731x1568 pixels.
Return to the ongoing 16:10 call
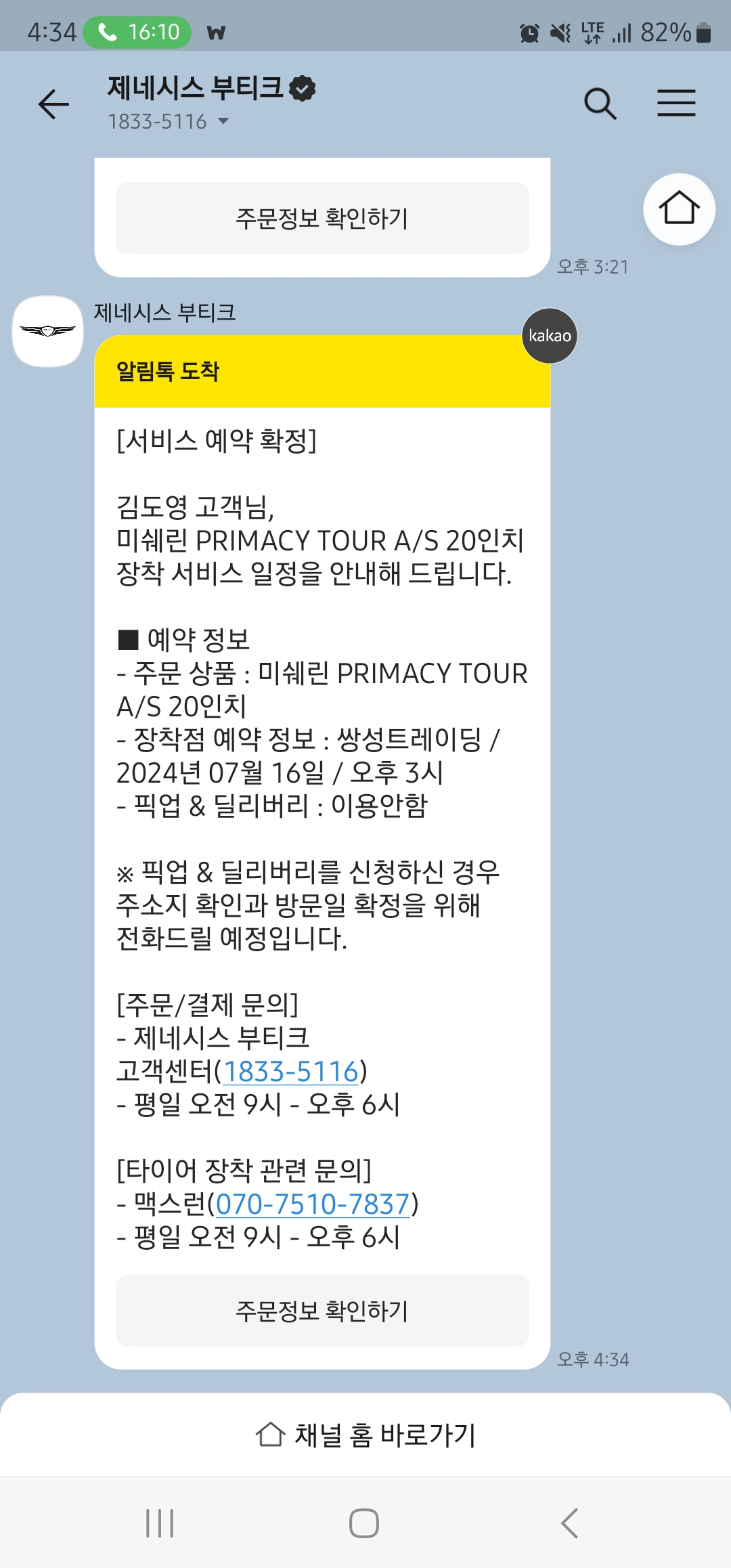point(137,32)
